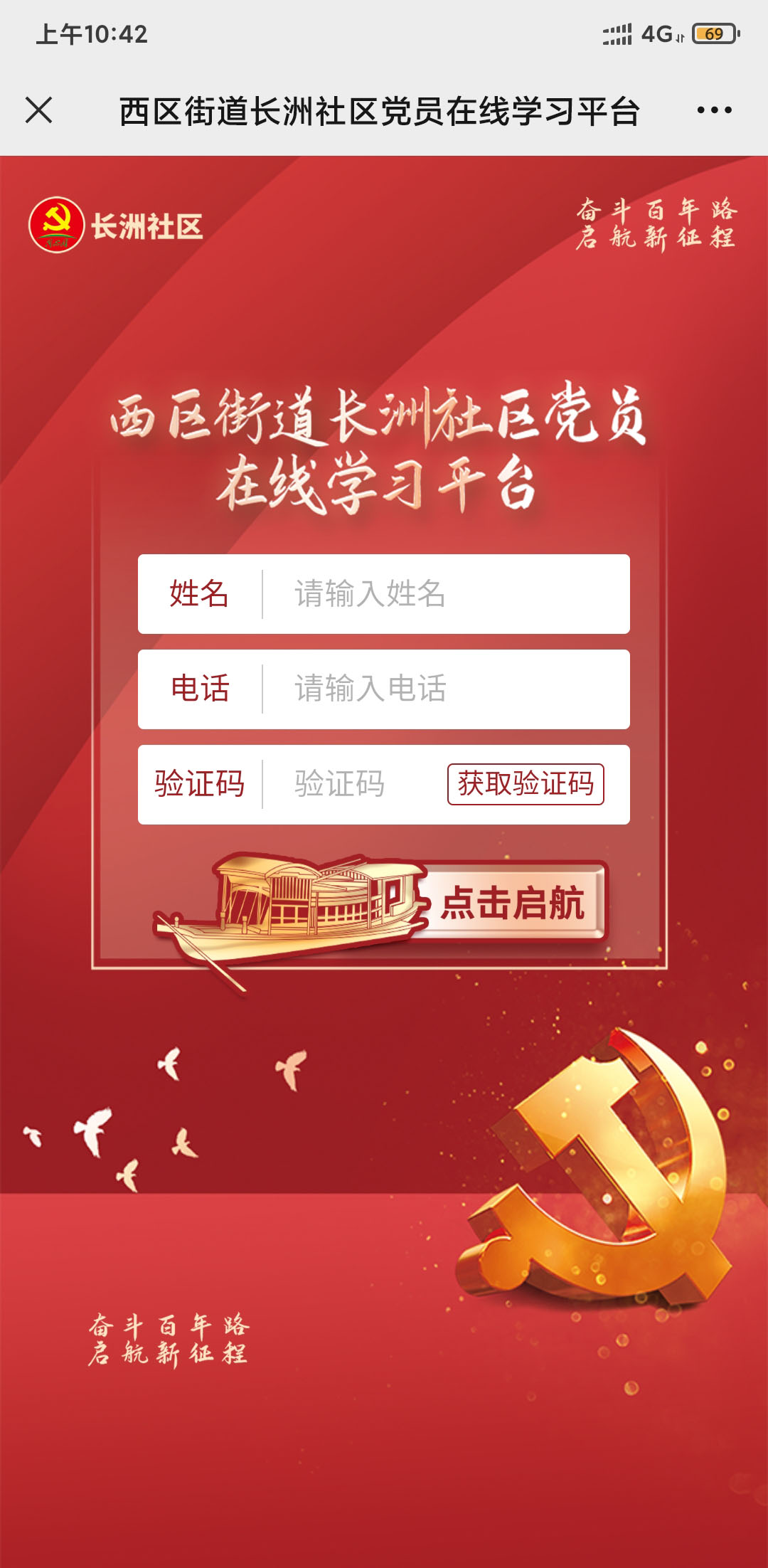Close the webview with the X icon
Viewport: 768px width, 1568px height.
pyautogui.click(x=39, y=110)
